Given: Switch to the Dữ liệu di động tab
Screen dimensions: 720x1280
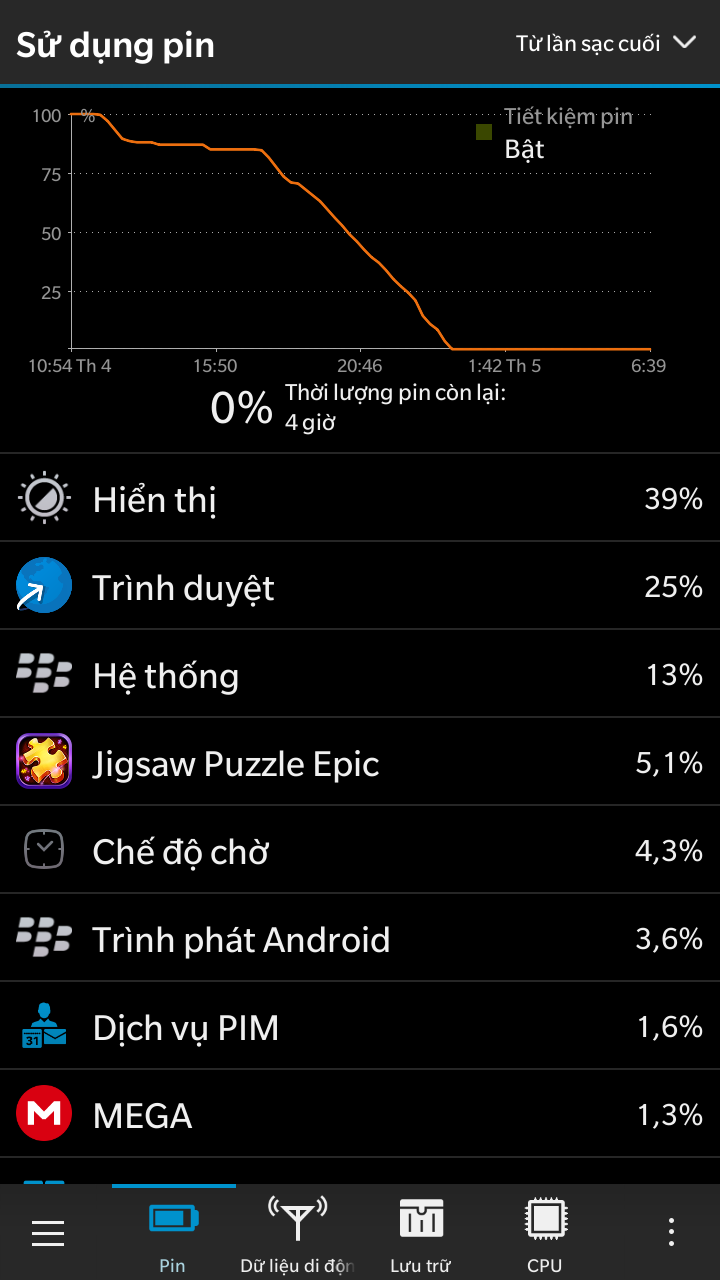Looking at the screenshot, I should point(297,1234).
